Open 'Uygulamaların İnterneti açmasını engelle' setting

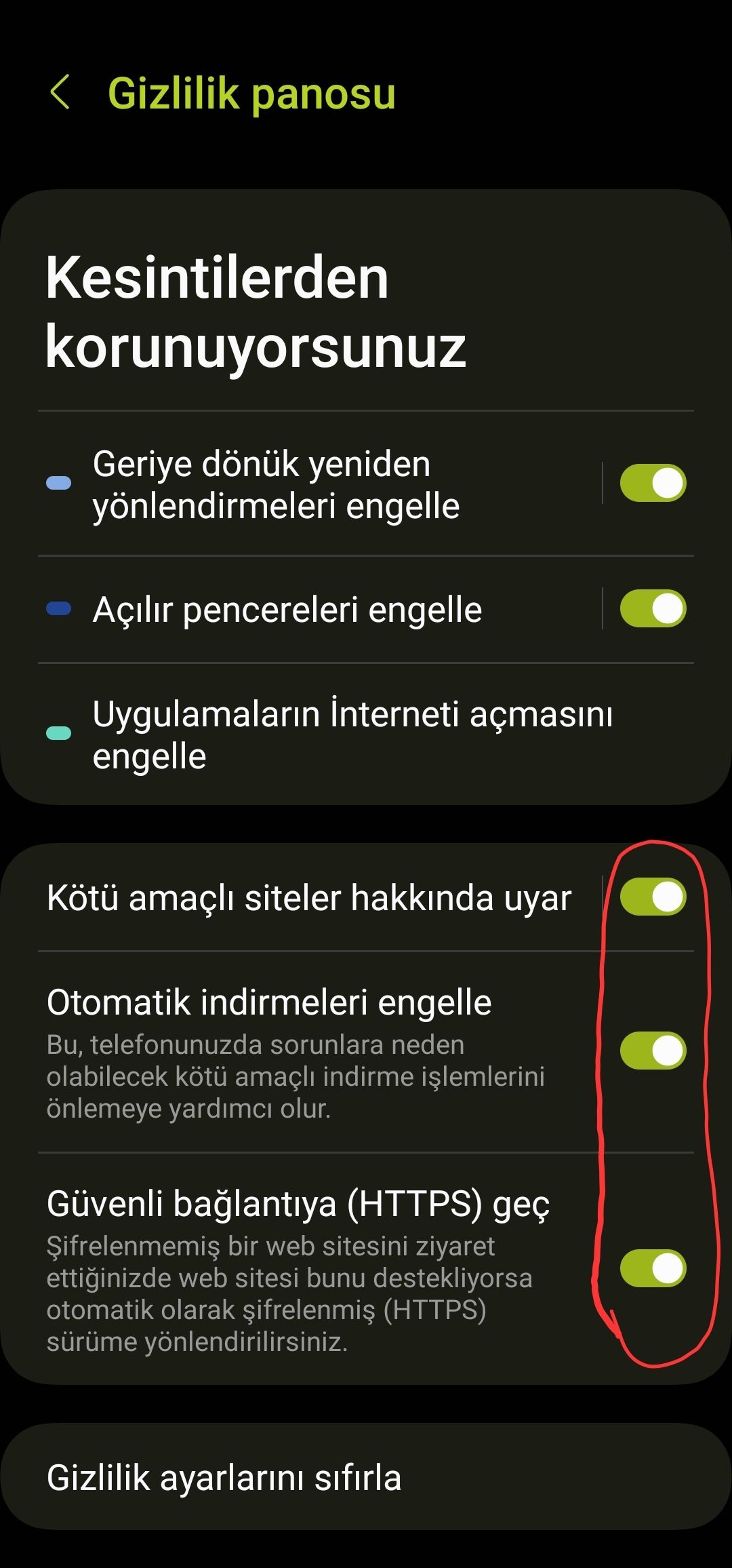coord(352,732)
